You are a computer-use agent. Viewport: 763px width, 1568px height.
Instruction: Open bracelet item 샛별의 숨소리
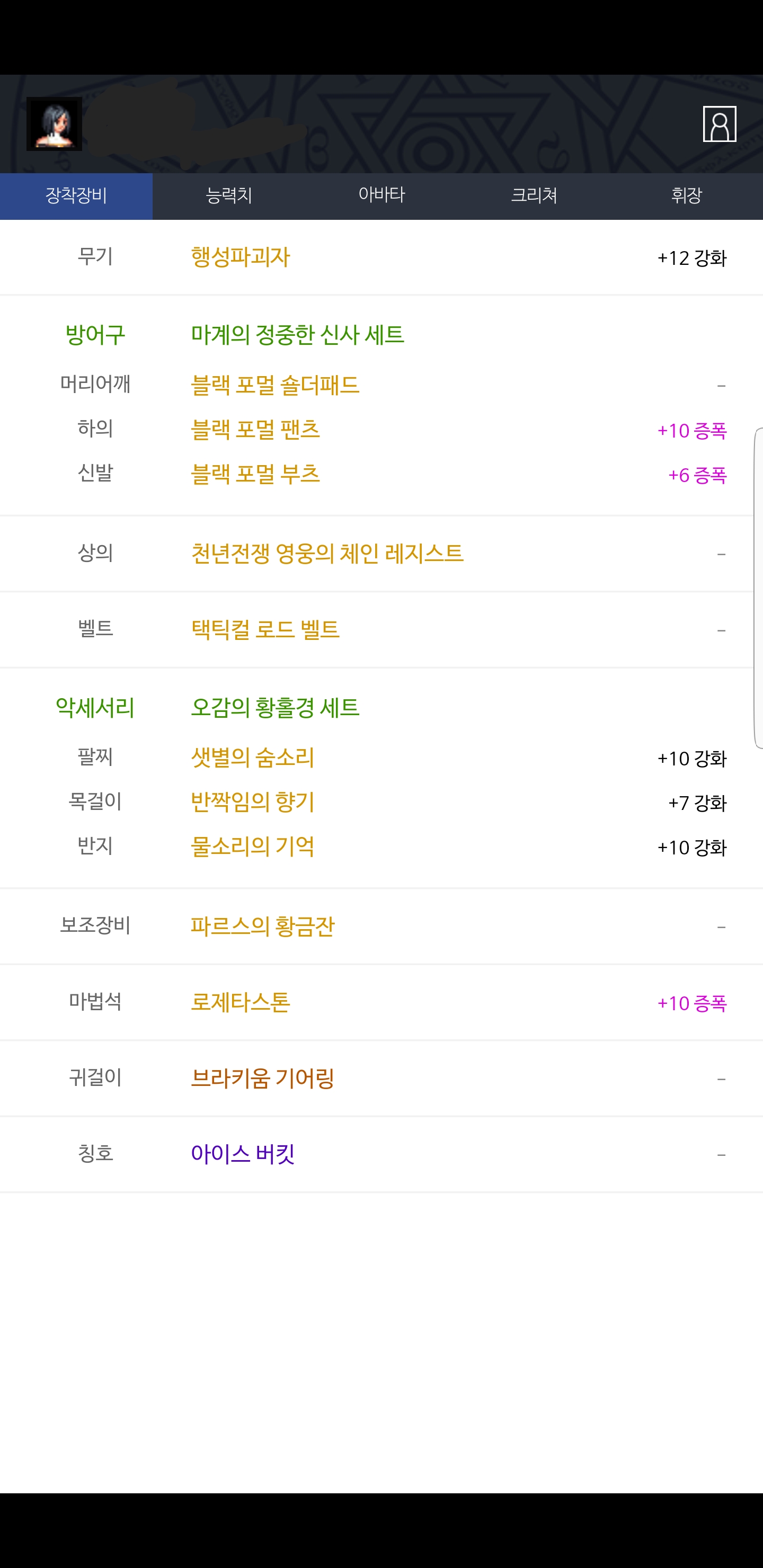pos(253,758)
